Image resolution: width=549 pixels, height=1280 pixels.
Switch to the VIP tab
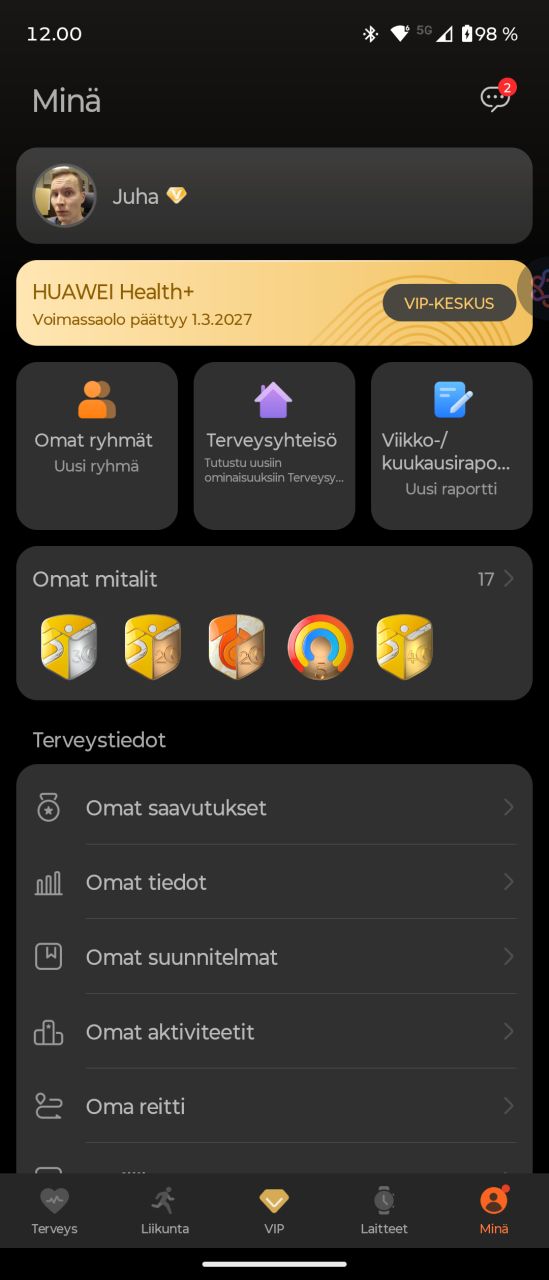point(274,1211)
